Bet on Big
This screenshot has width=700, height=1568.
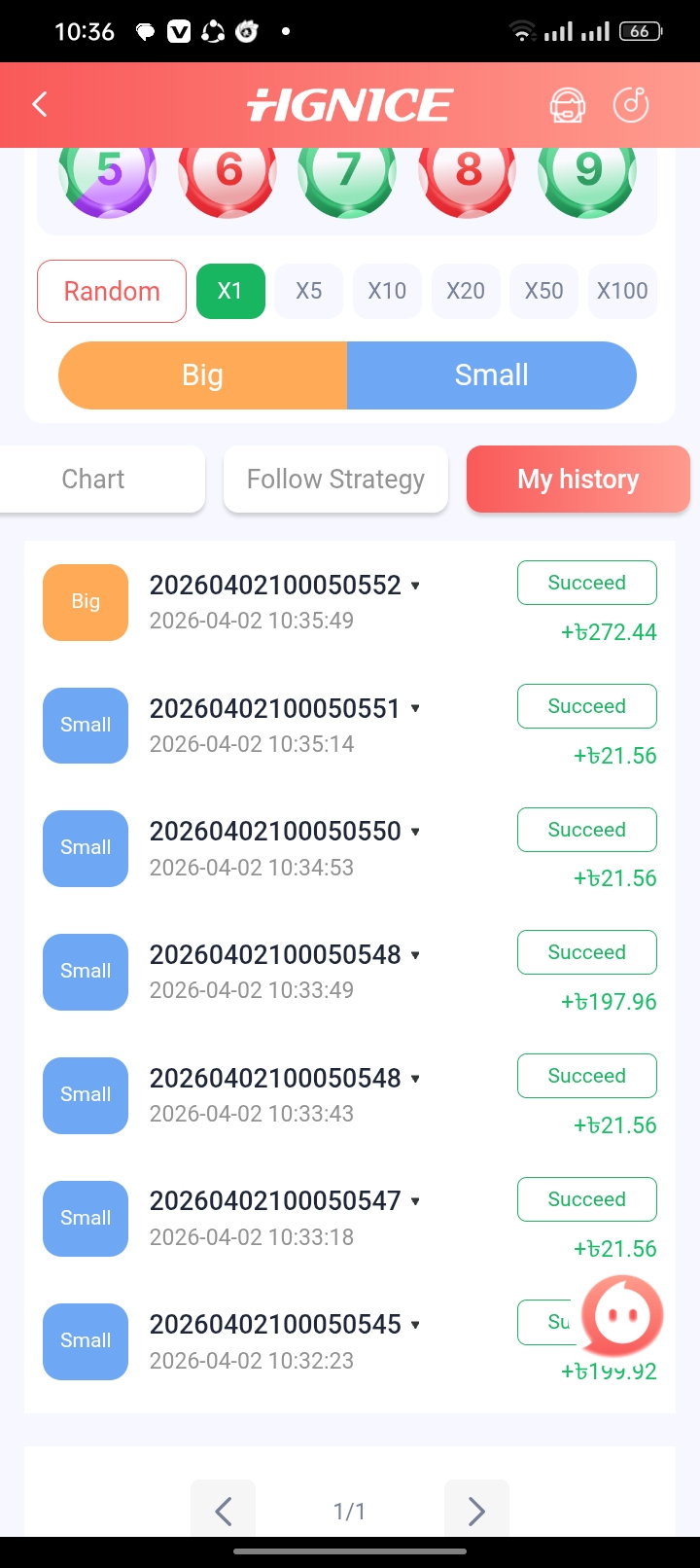(202, 375)
